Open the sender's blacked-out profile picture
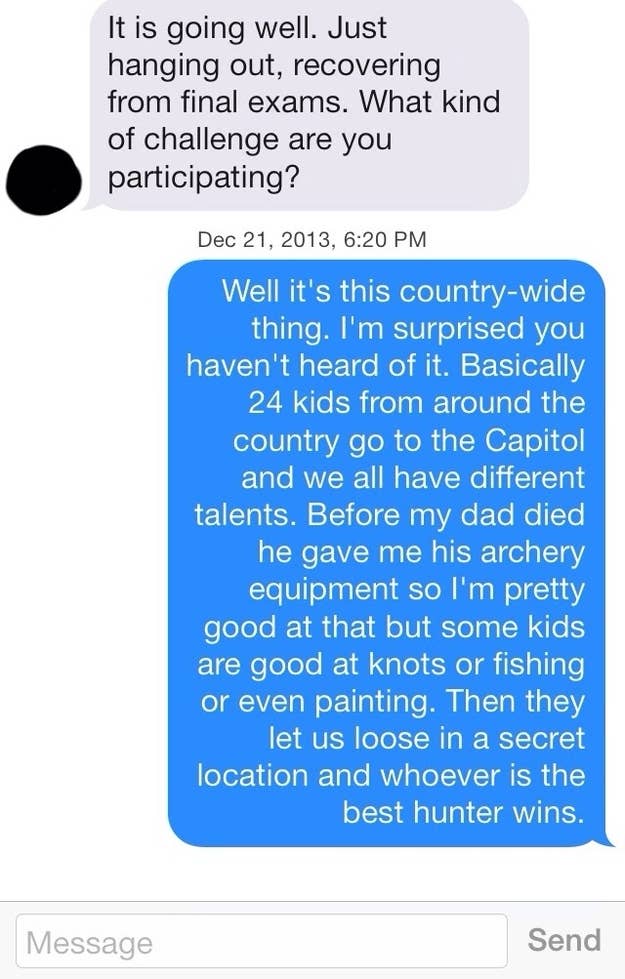This screenshot has height=979, width=625. point(43,179)
